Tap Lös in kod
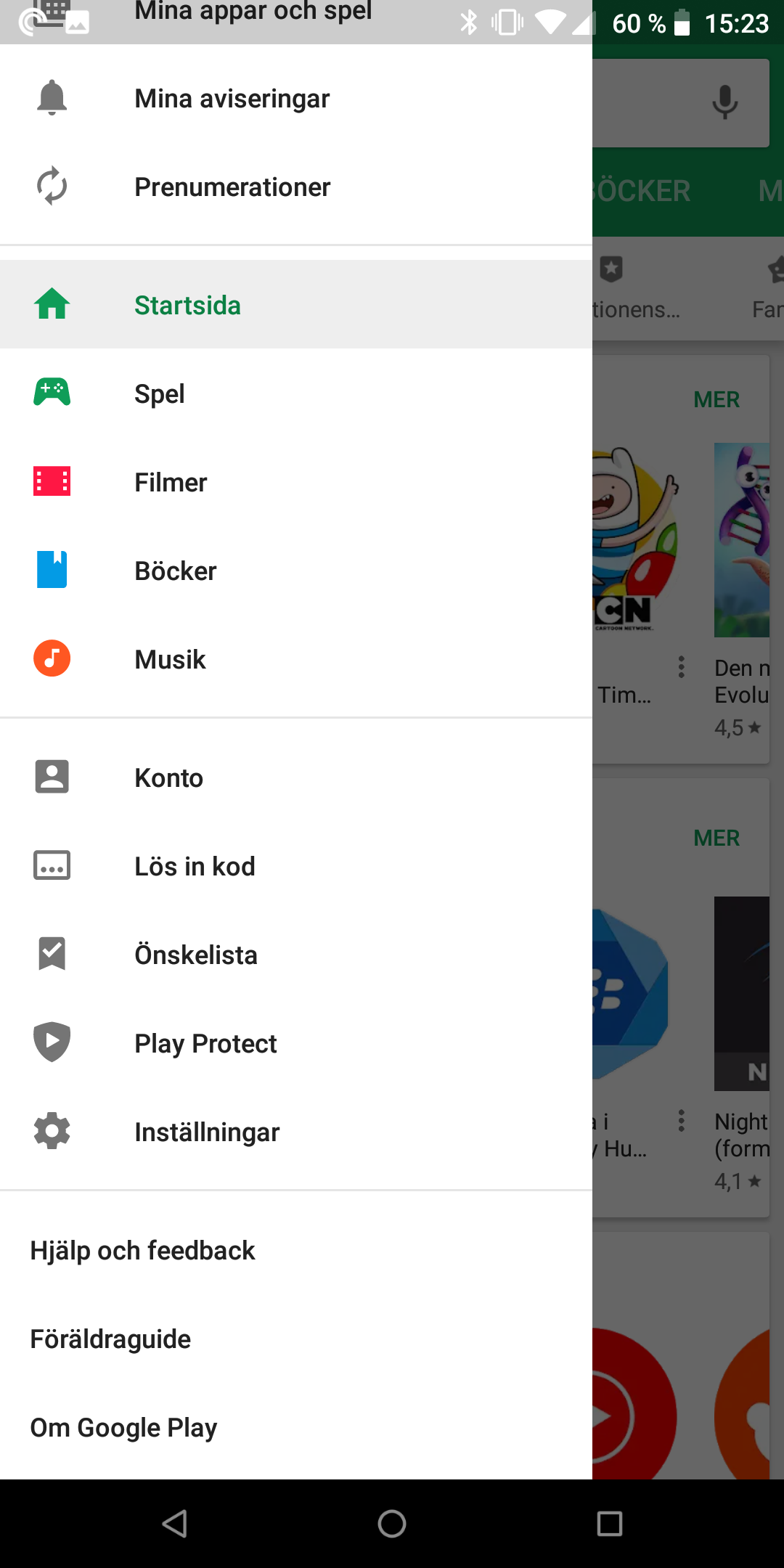This screenshot has width=784, height=1568. pos(195,867)
